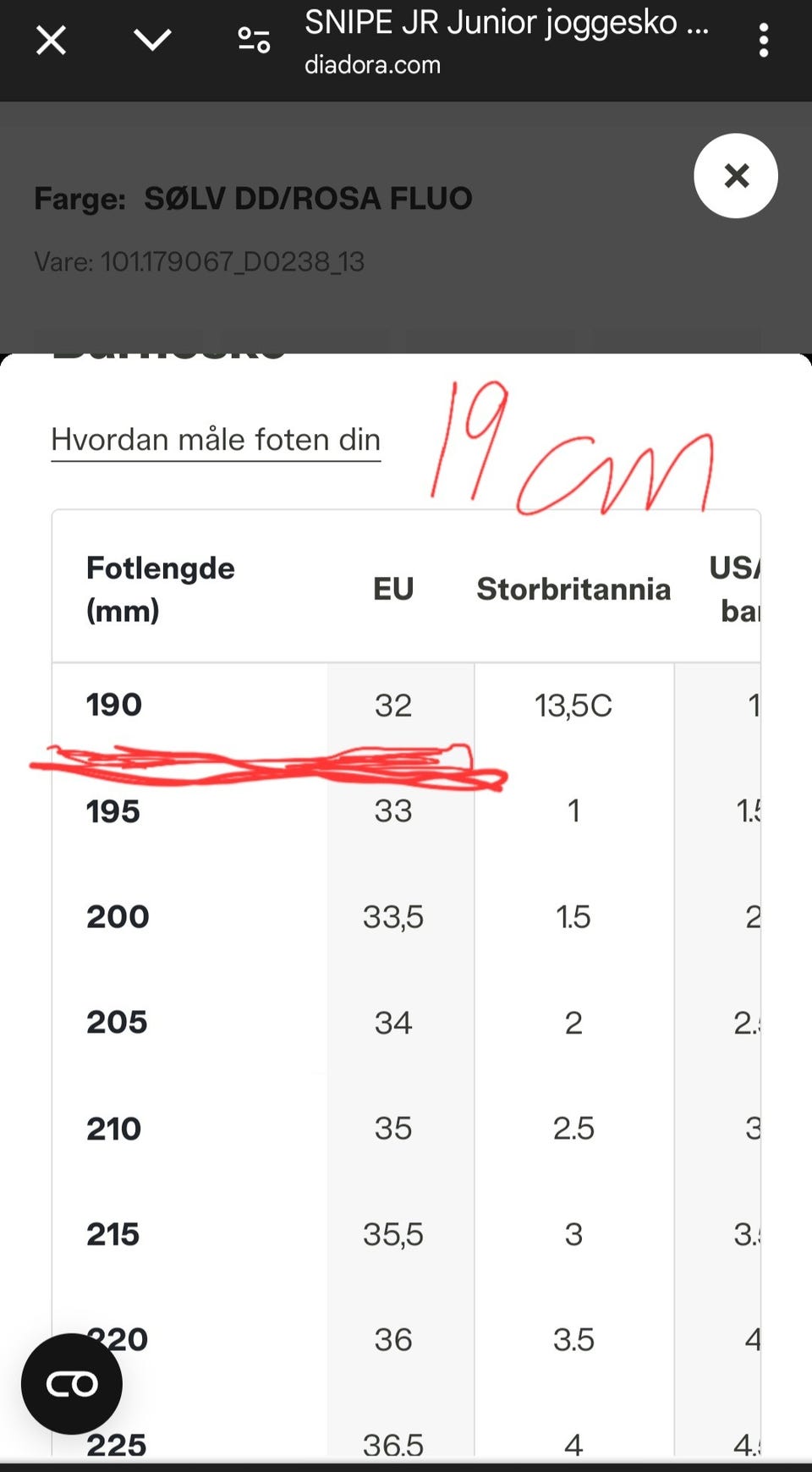Open the browser overflow menu
Screen dimensions: 812x1472
click(x=763, y=40)
